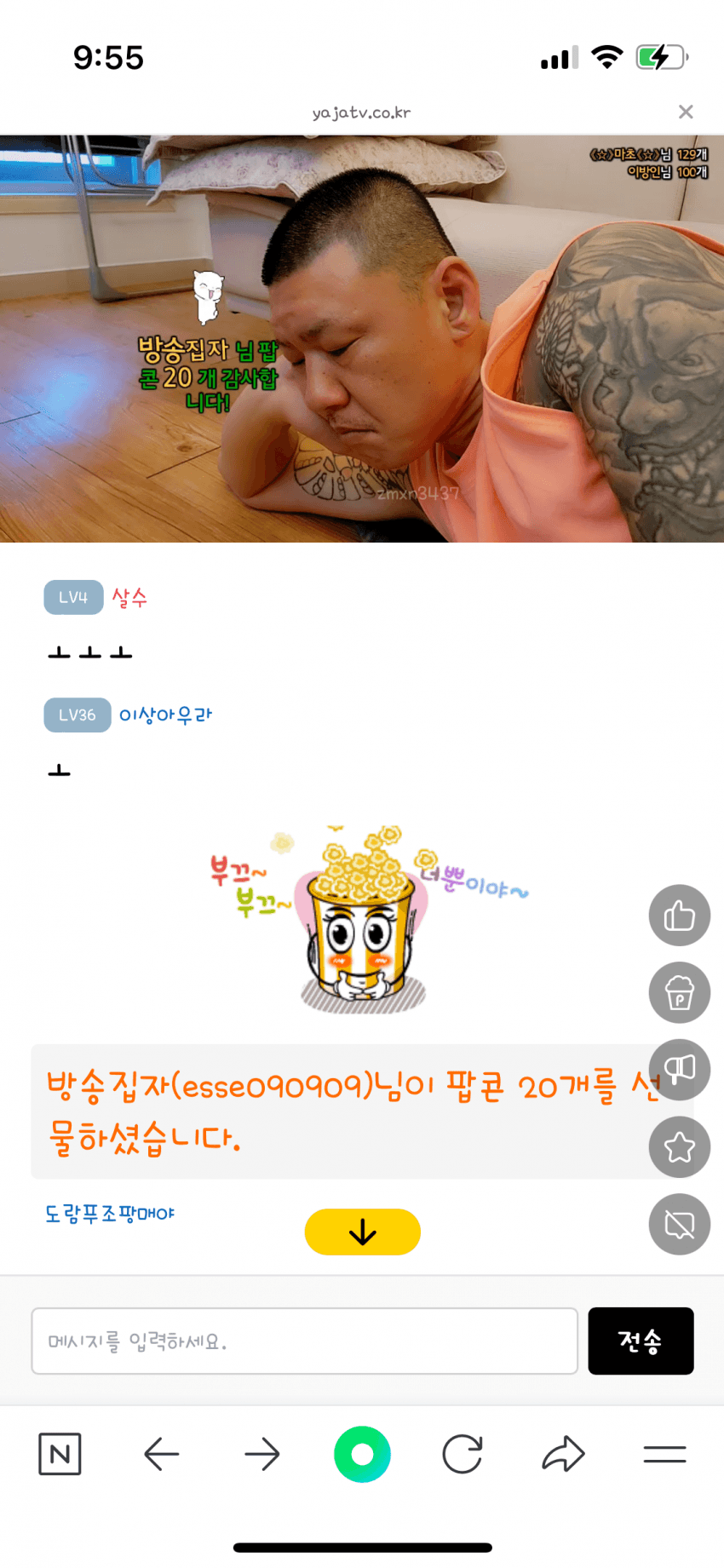The image size is (724, 1568).
Task: Toggle the chat hide button
Action: point(679,1224)
